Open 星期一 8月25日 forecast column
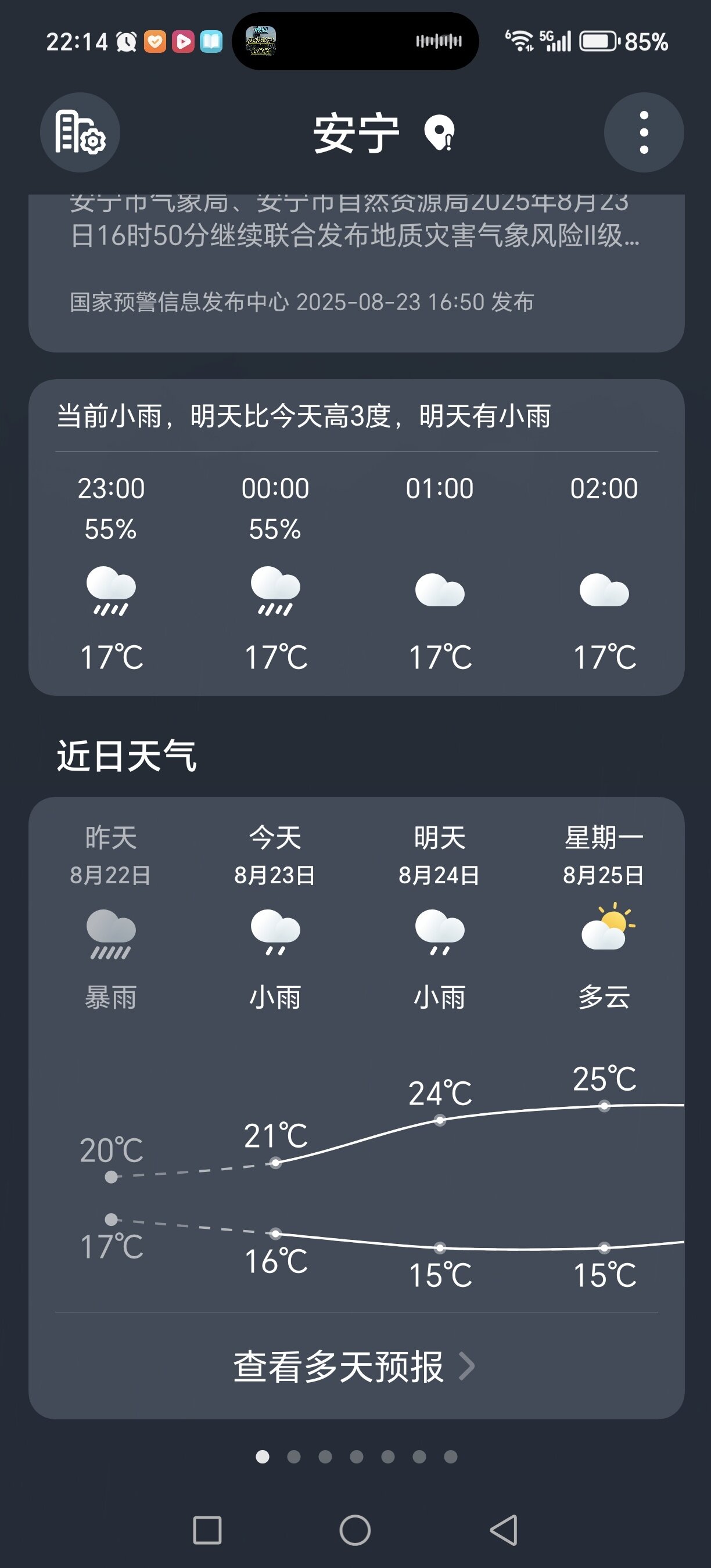Image resolution: width=711 pixels, height=1568 pixels. point(604,919)
